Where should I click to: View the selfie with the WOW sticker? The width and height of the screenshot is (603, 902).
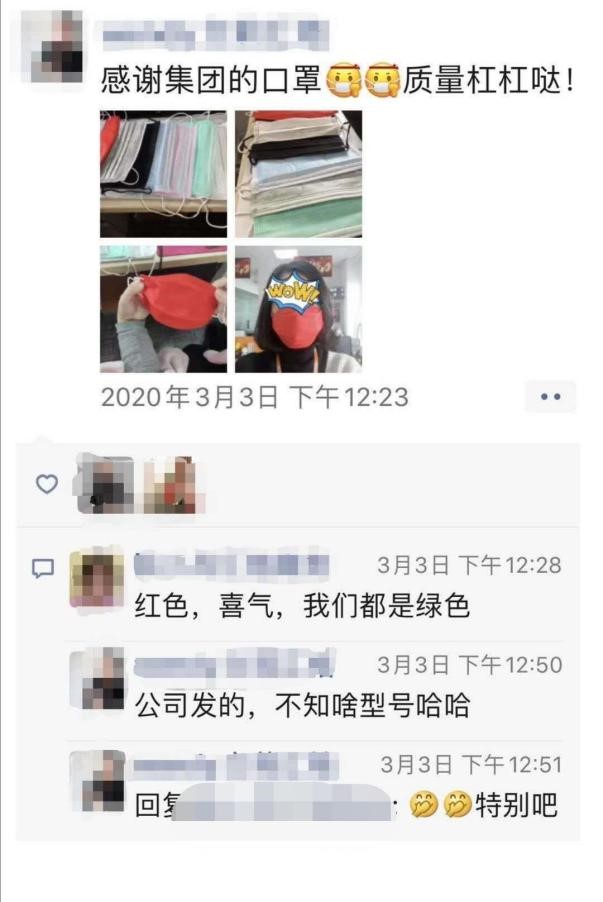coord(298,309)
